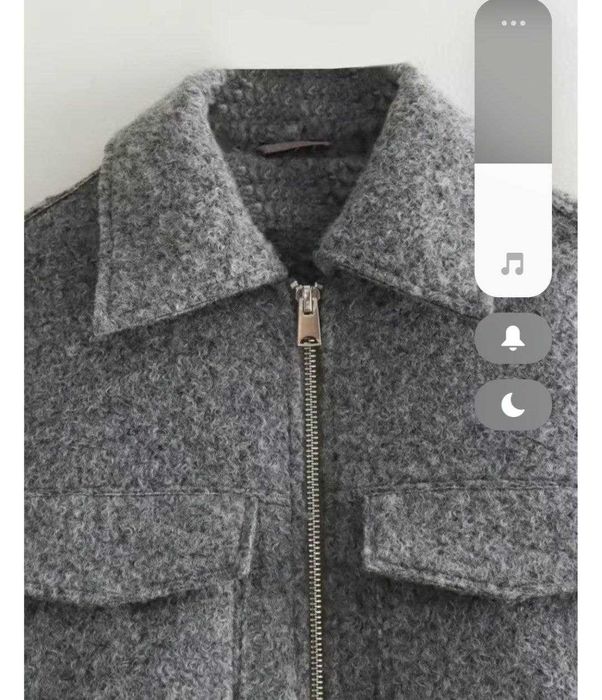This screenshot has height=700, width=602.
Task: Tap the media volume slider
Action: click(x=513, y=160)
